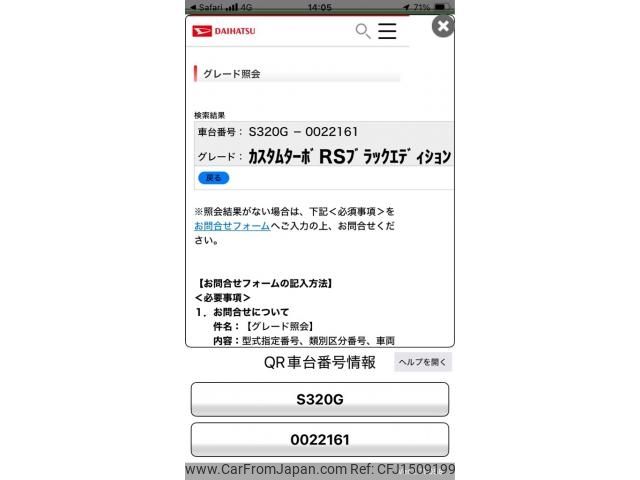
Task: Select the S320G button
Action: click(x=319, y=399)
